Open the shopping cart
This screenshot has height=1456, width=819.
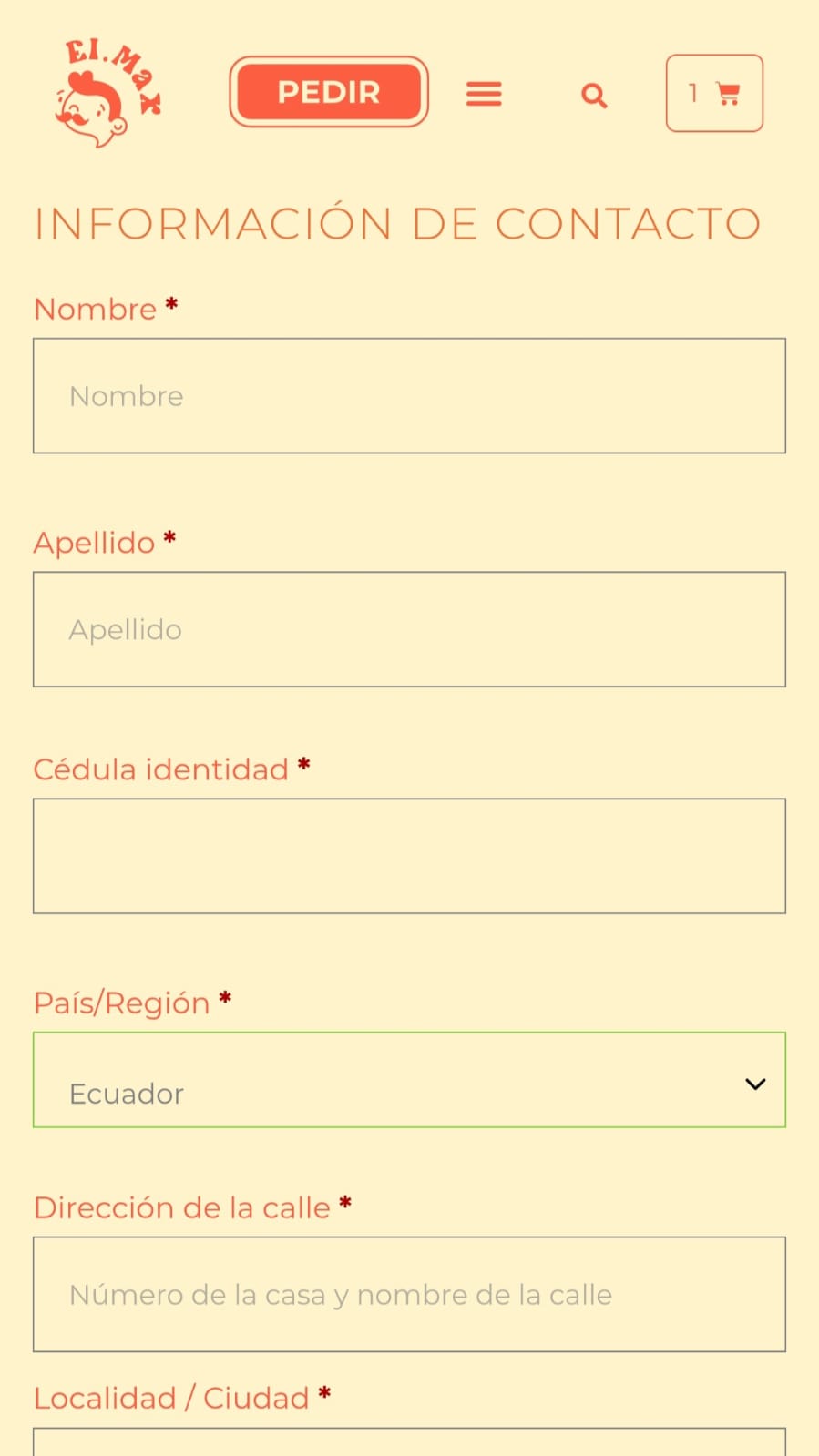[714, 93]
